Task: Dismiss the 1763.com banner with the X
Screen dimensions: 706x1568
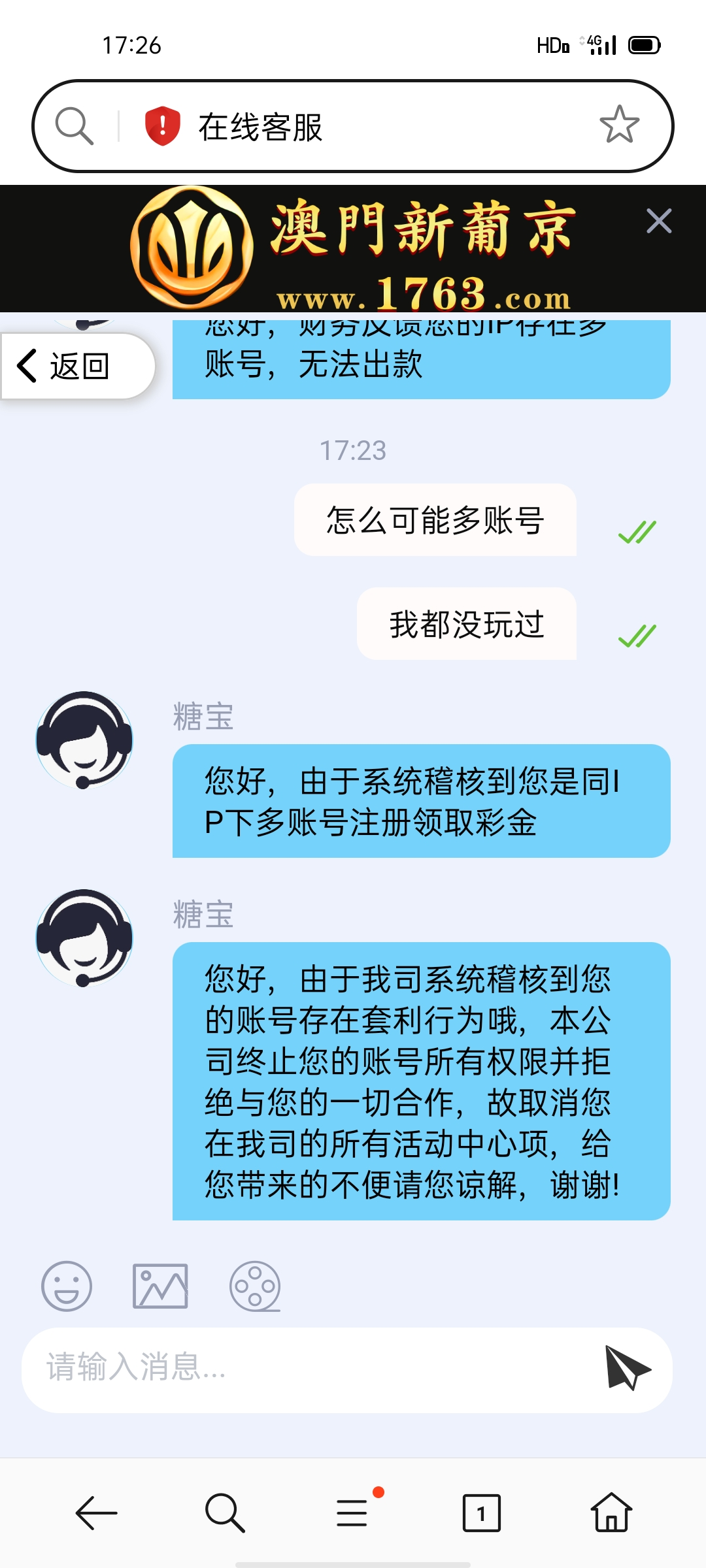Action: [x=658, y=221]
